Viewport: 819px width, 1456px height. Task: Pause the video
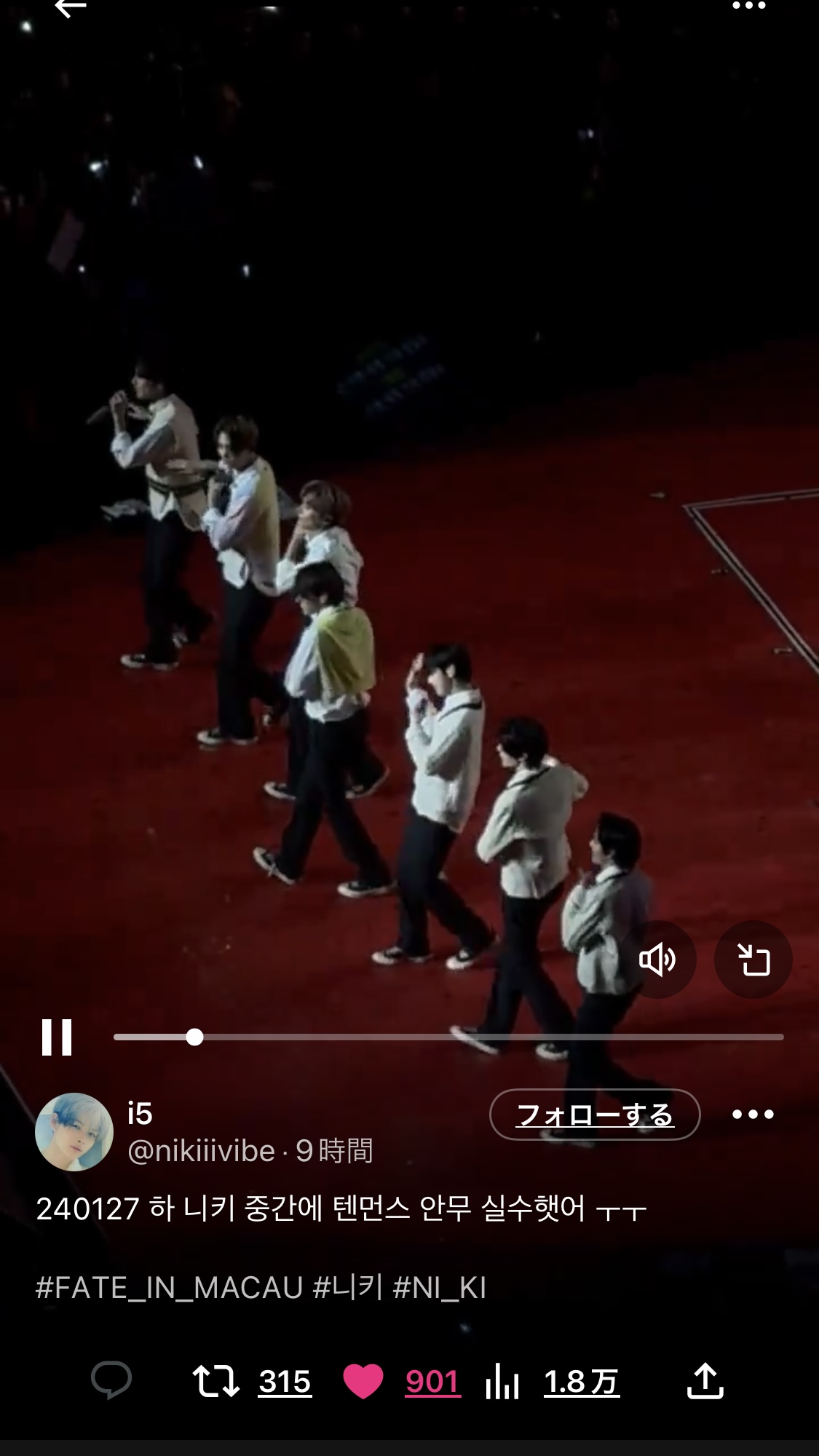pyautogui.click(x=57, y=1037)
